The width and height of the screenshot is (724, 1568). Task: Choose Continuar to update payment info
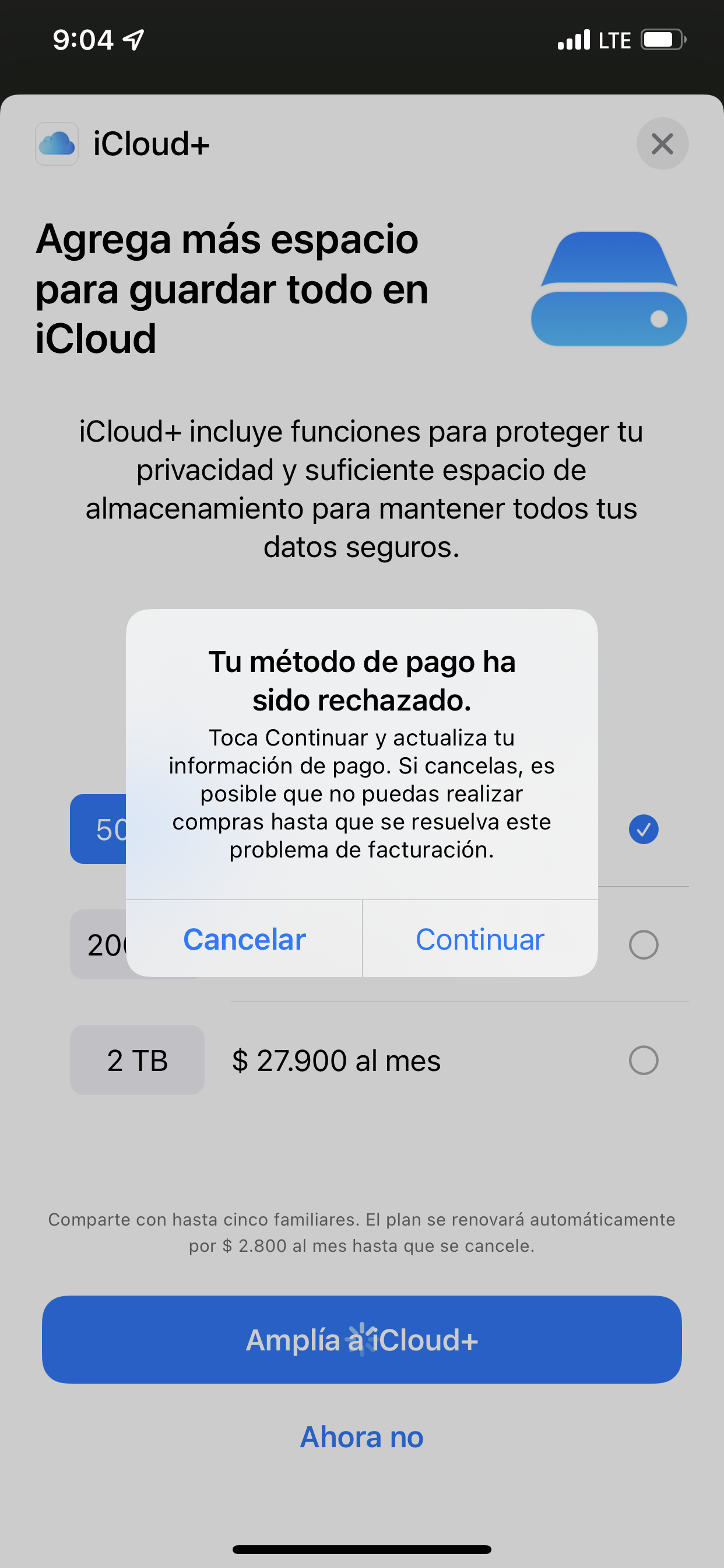(x=479, y=939)
